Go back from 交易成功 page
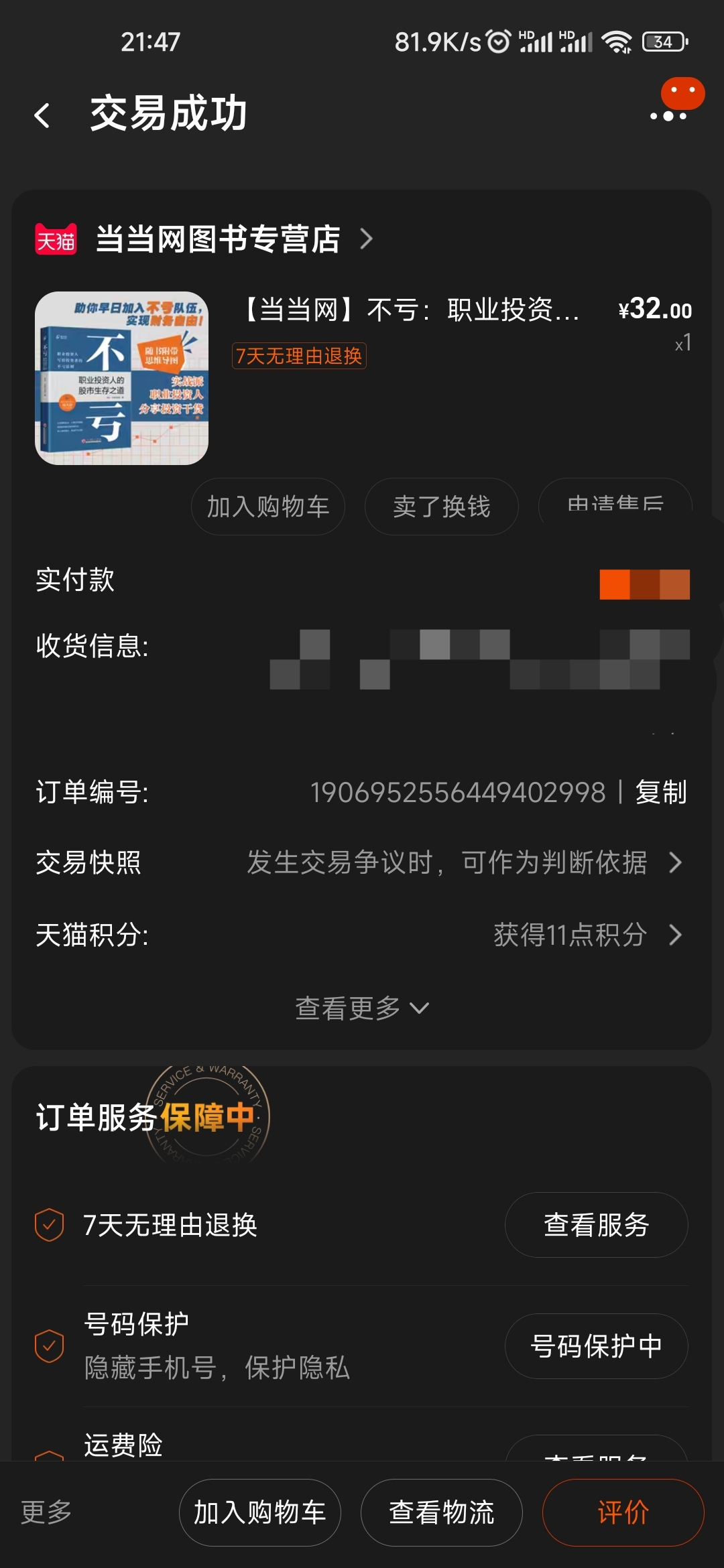 point(43,115)
